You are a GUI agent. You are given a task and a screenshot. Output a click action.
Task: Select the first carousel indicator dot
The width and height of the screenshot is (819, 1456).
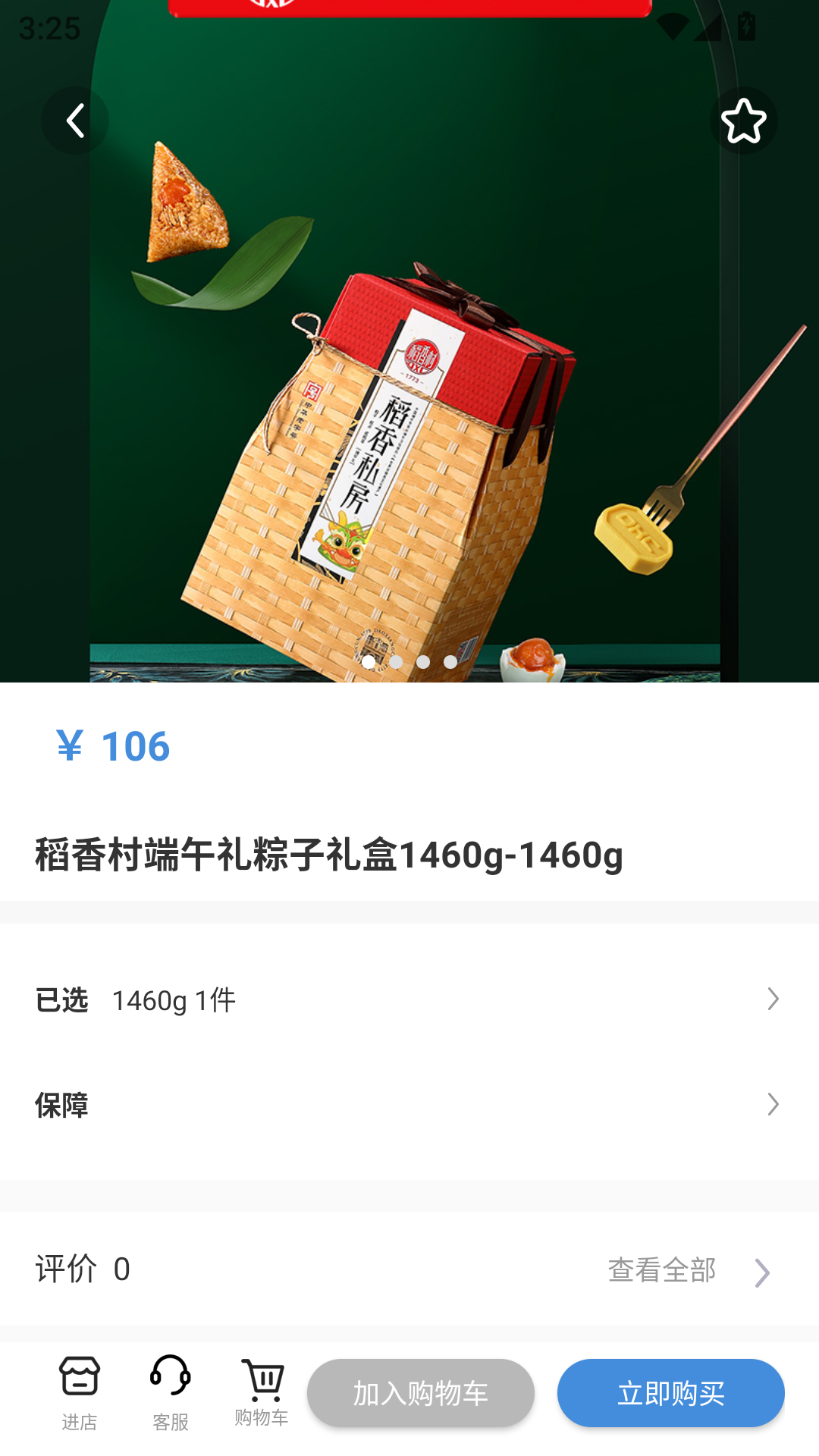click(369, 661)
